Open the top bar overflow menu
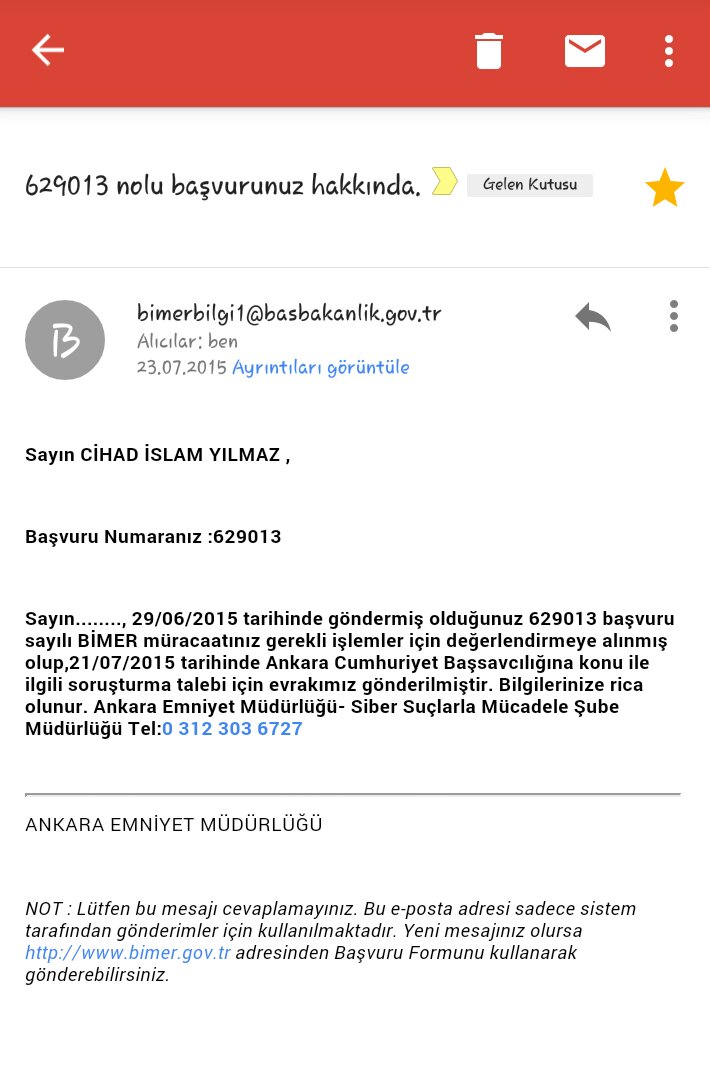This screenshot has width=710, height=1079. coord(669,51)
